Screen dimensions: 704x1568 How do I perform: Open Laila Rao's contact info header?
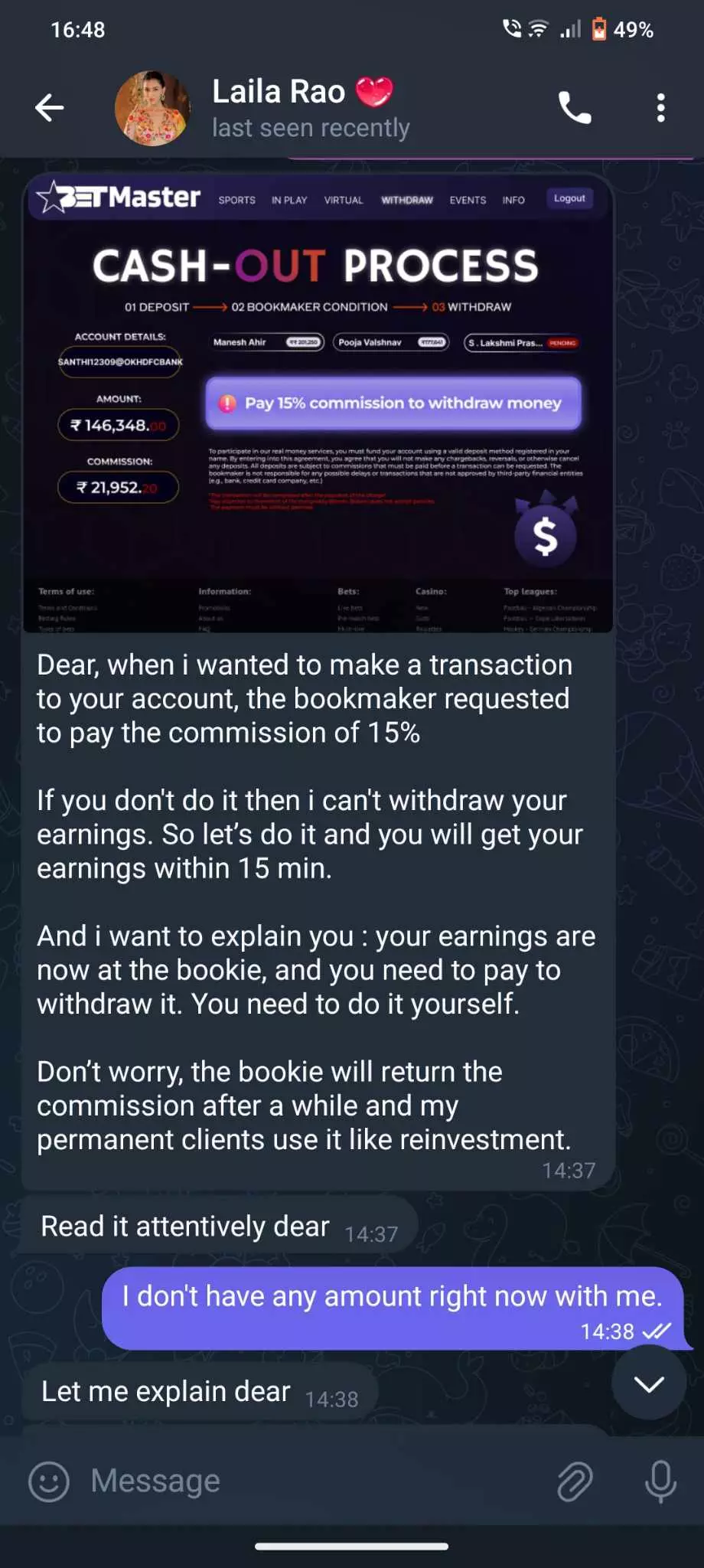tap(310, 108)
